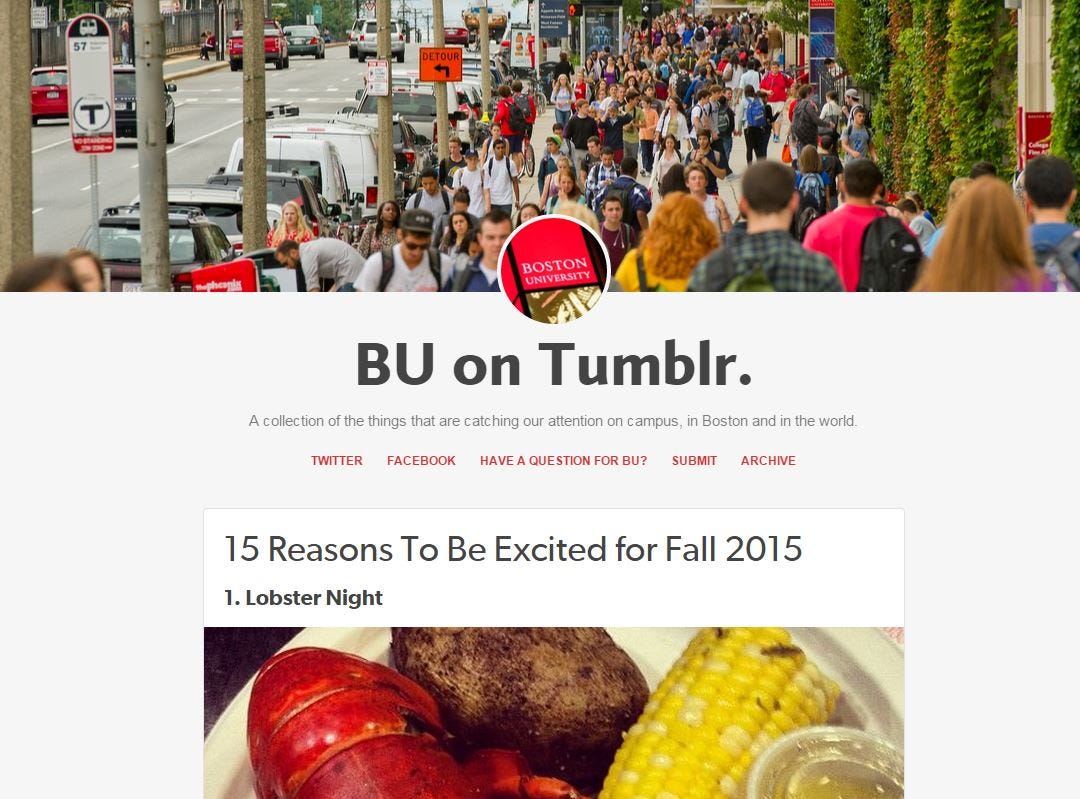The width and height of the screenshot is (1080, 799).
Task: Tap the BU on Tumblr title
Action: (x=553, y=365)
